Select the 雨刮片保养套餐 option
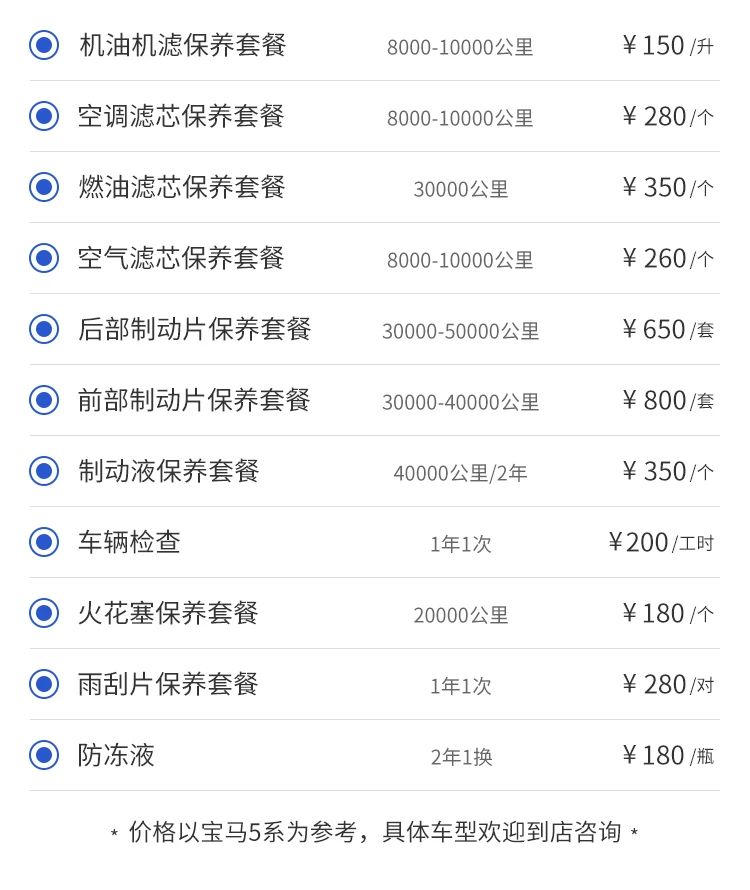Image resolution: width=750 pixels, height=890 pixels. (x=43, y=684)
